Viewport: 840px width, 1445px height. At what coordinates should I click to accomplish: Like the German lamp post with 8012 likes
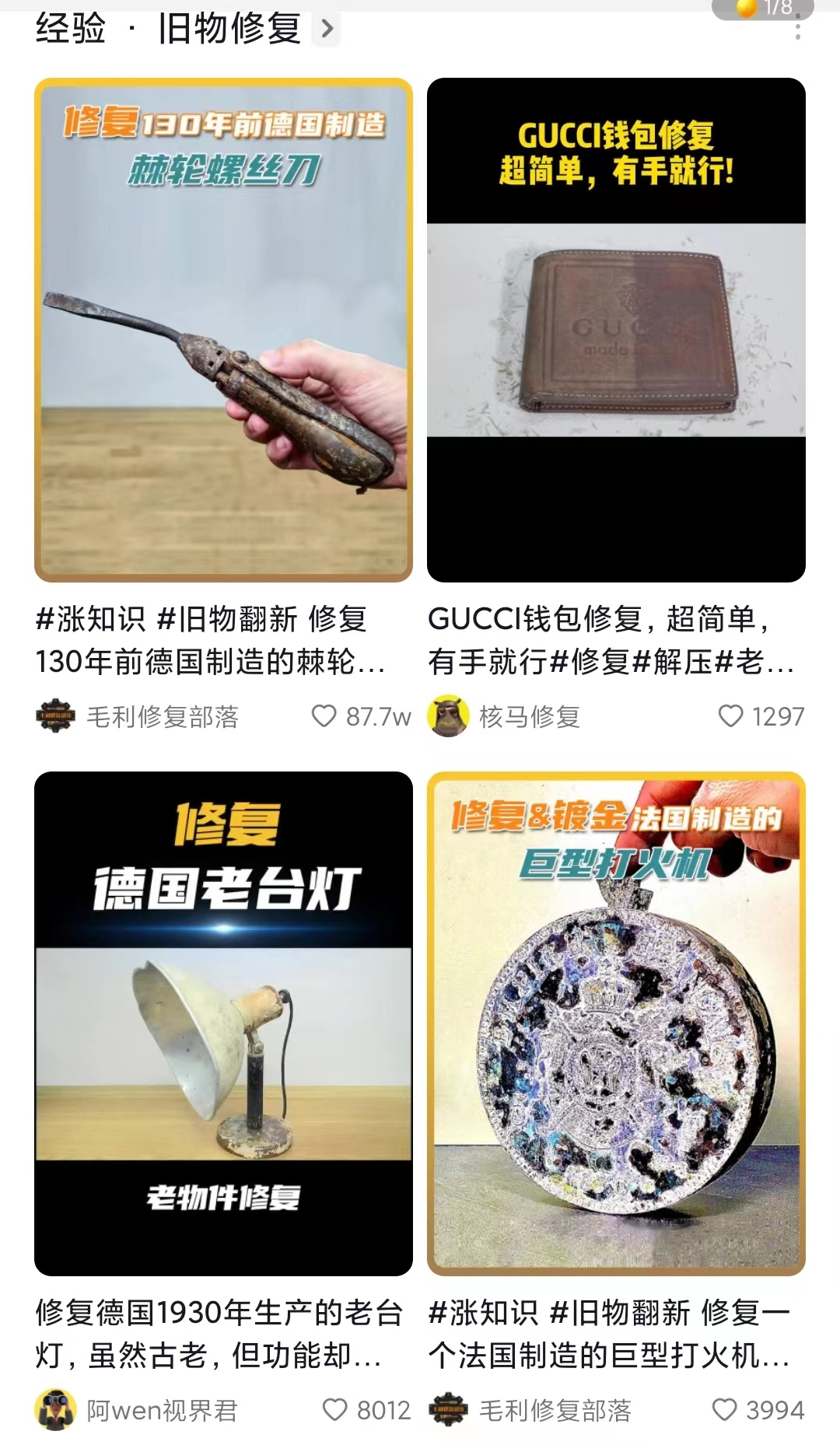(x=334, y=1409)
